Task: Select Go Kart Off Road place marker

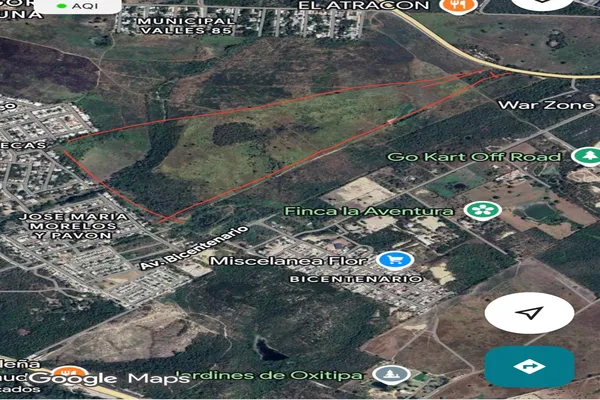Action: click(586, 157)
